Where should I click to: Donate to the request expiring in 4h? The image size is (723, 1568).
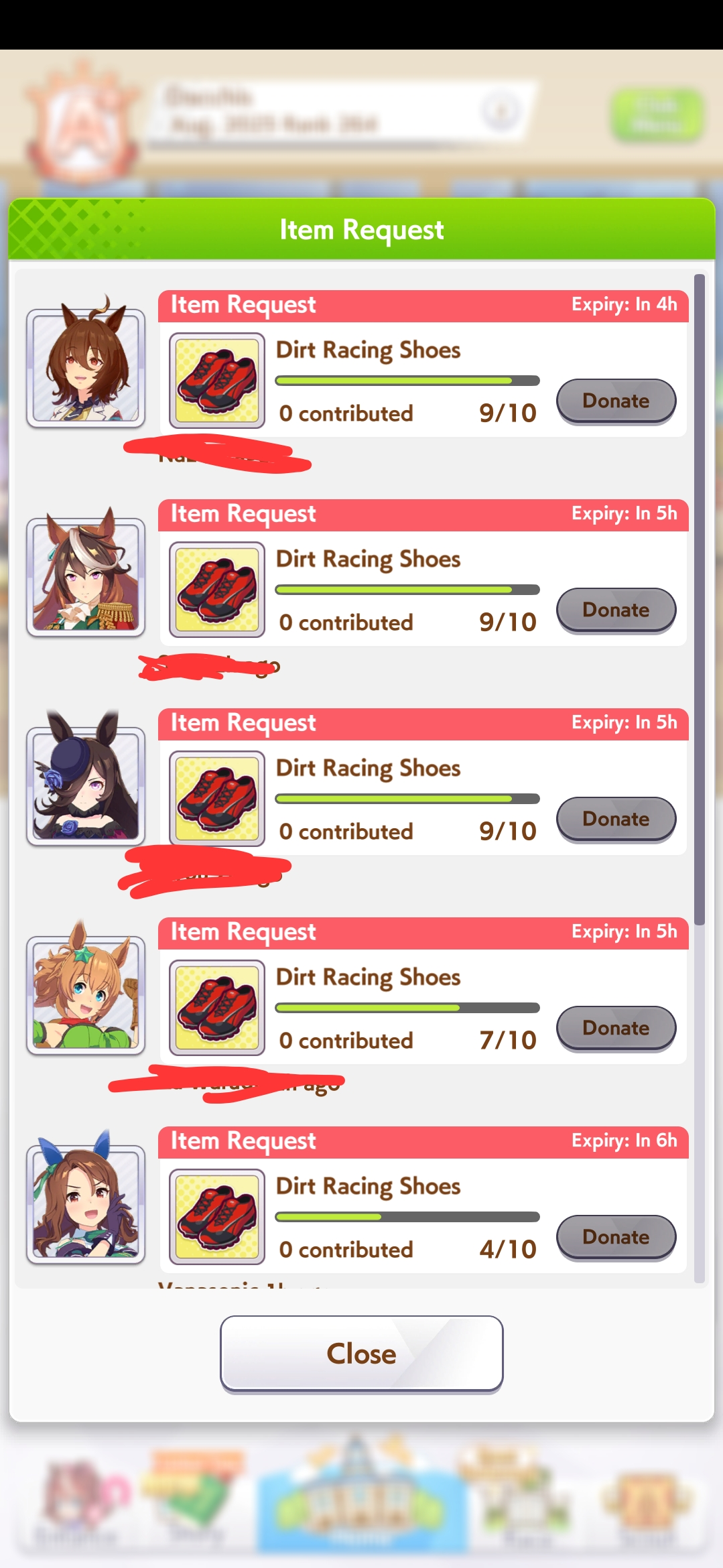(x=616, y=401)
